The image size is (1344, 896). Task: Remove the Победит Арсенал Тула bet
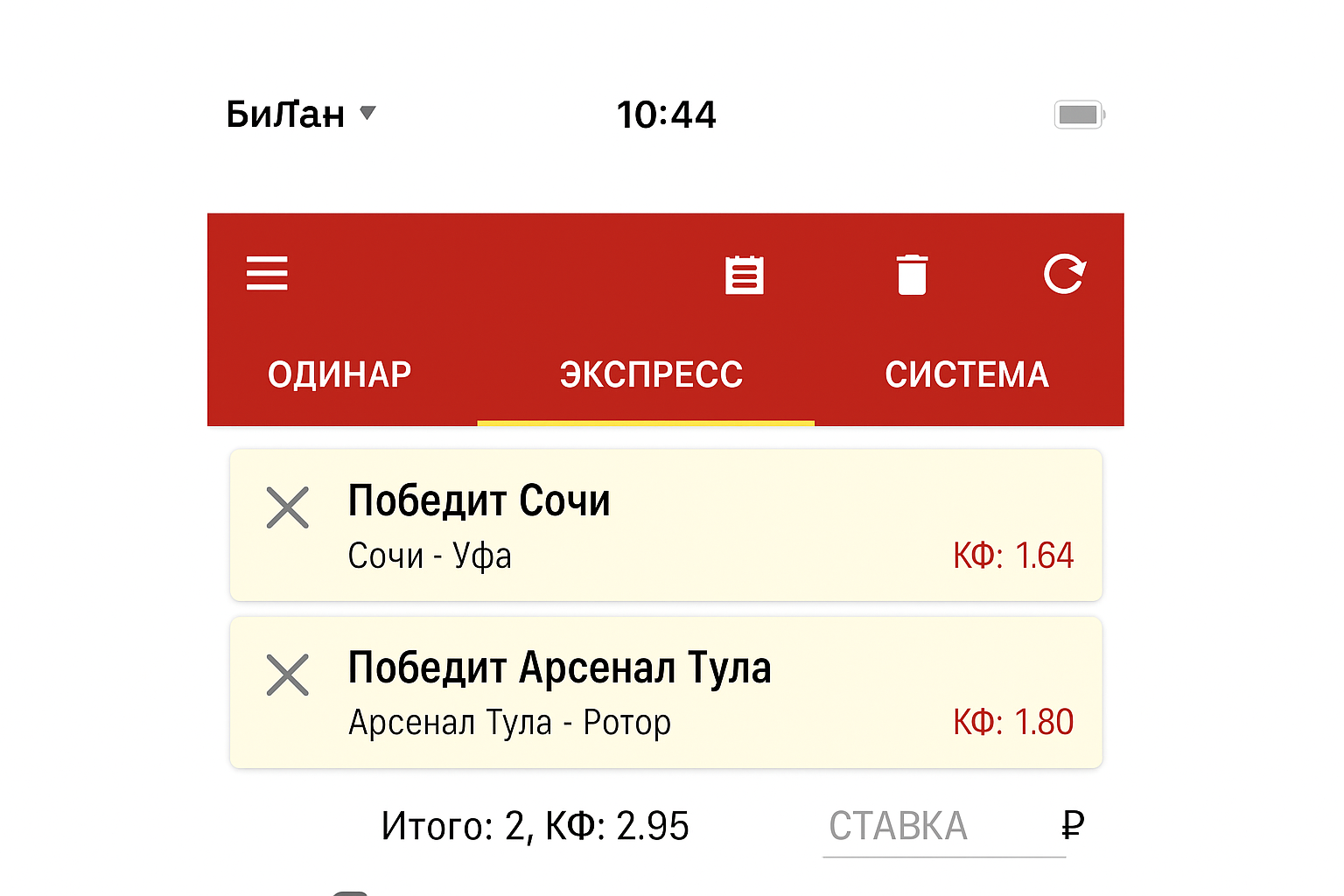pyautogui.click(x=288, y=675)
